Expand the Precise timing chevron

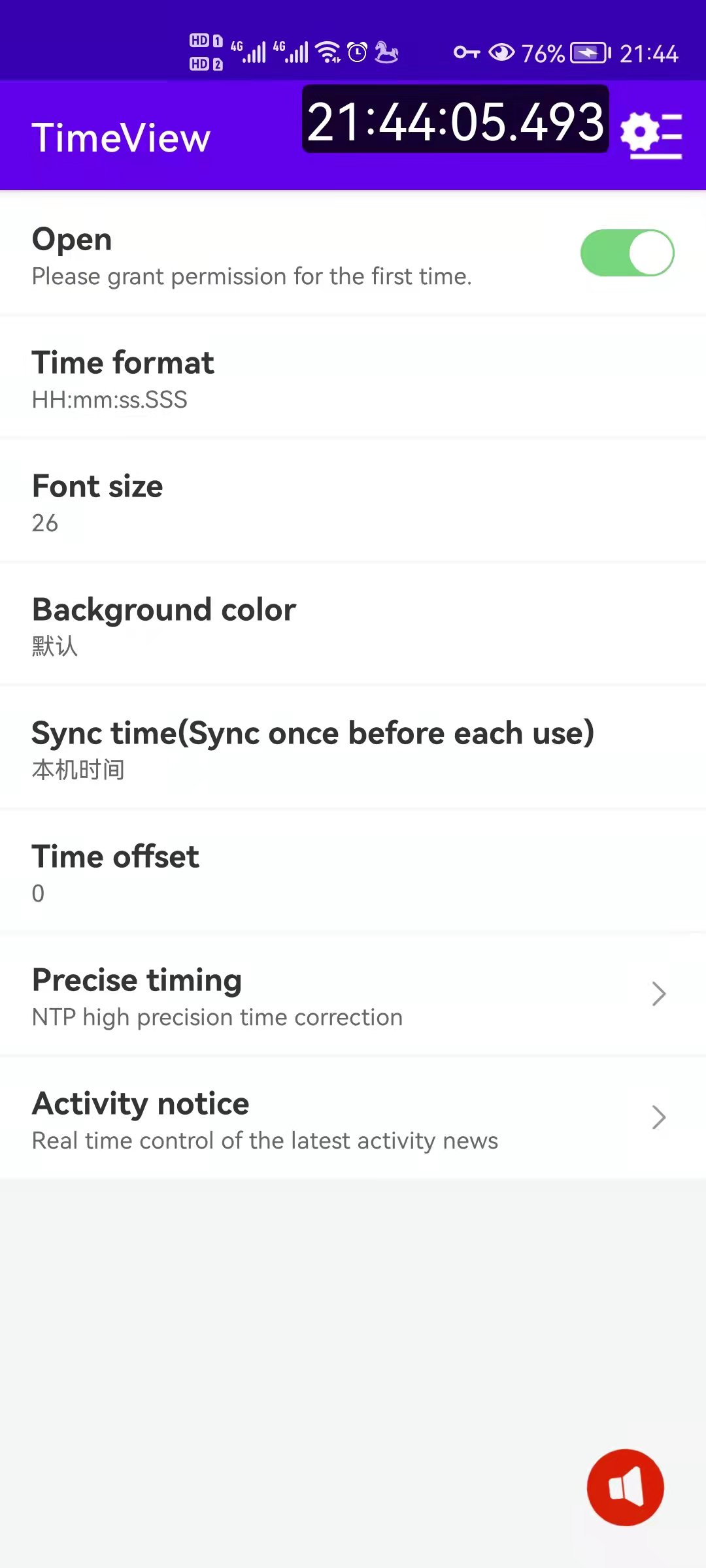(x=659, y=994)
